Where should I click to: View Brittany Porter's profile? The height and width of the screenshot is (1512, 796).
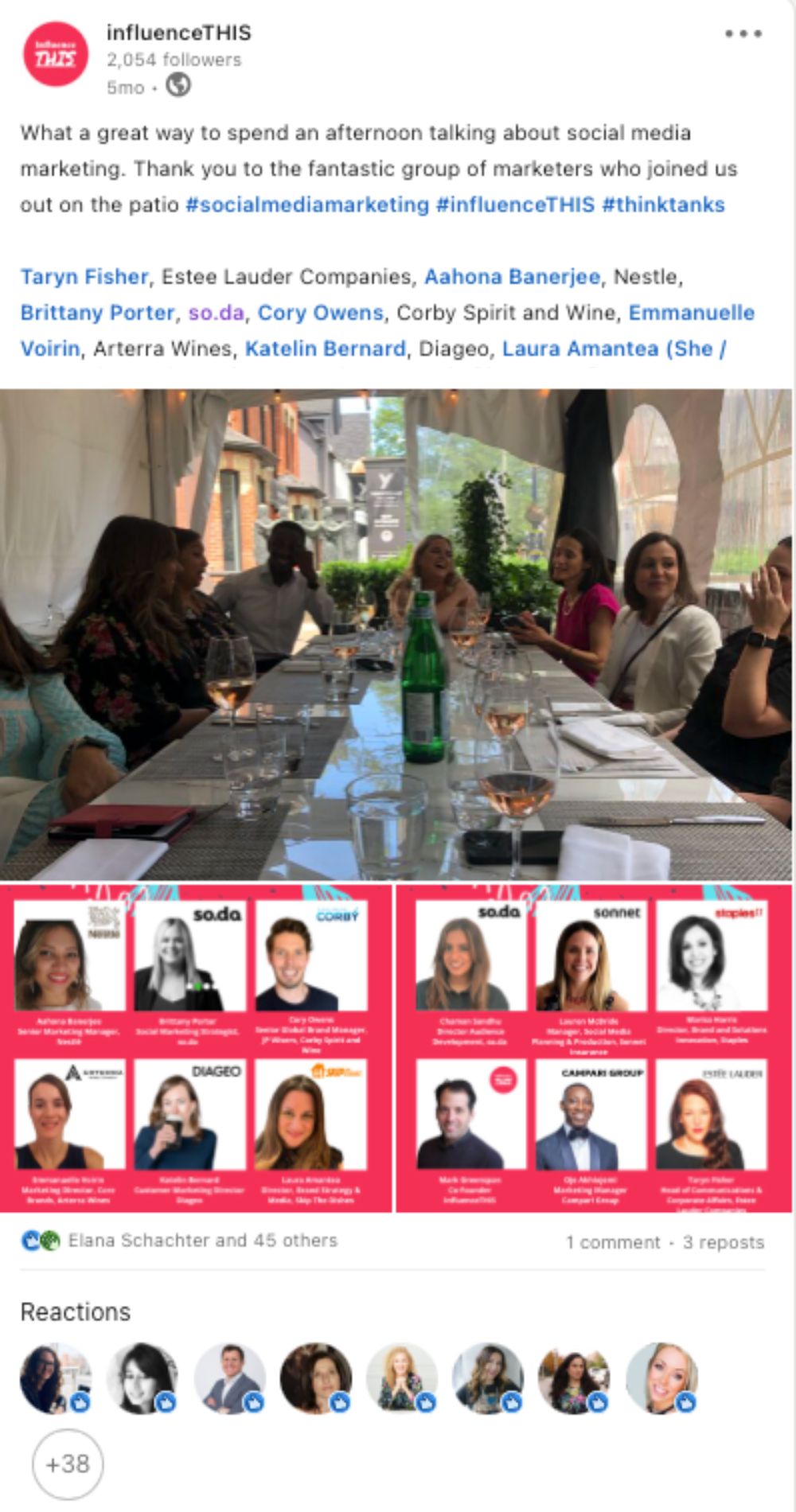click(97, 312)
